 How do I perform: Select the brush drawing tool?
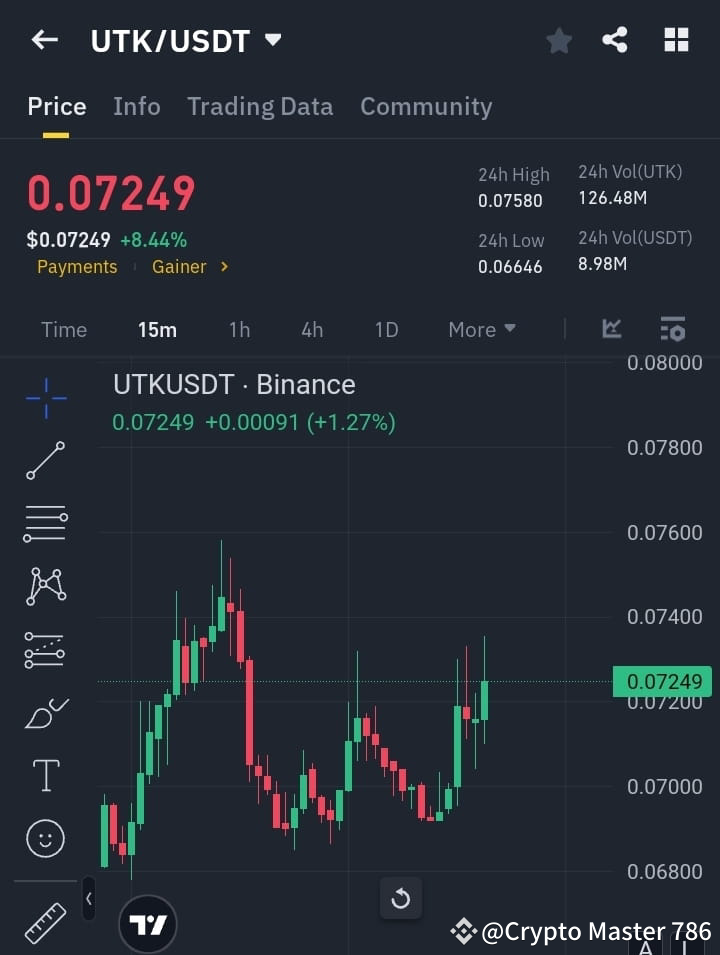44,712
